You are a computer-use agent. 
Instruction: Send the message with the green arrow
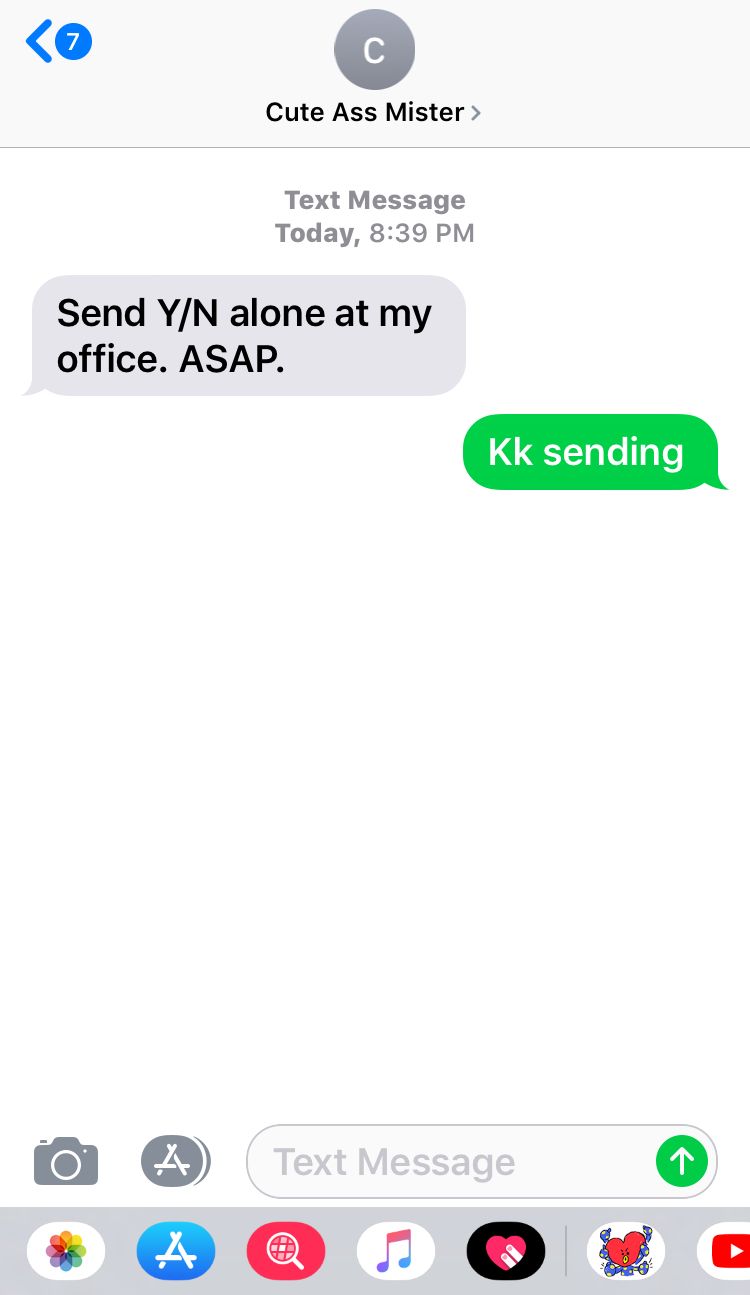coord(682,1161)
